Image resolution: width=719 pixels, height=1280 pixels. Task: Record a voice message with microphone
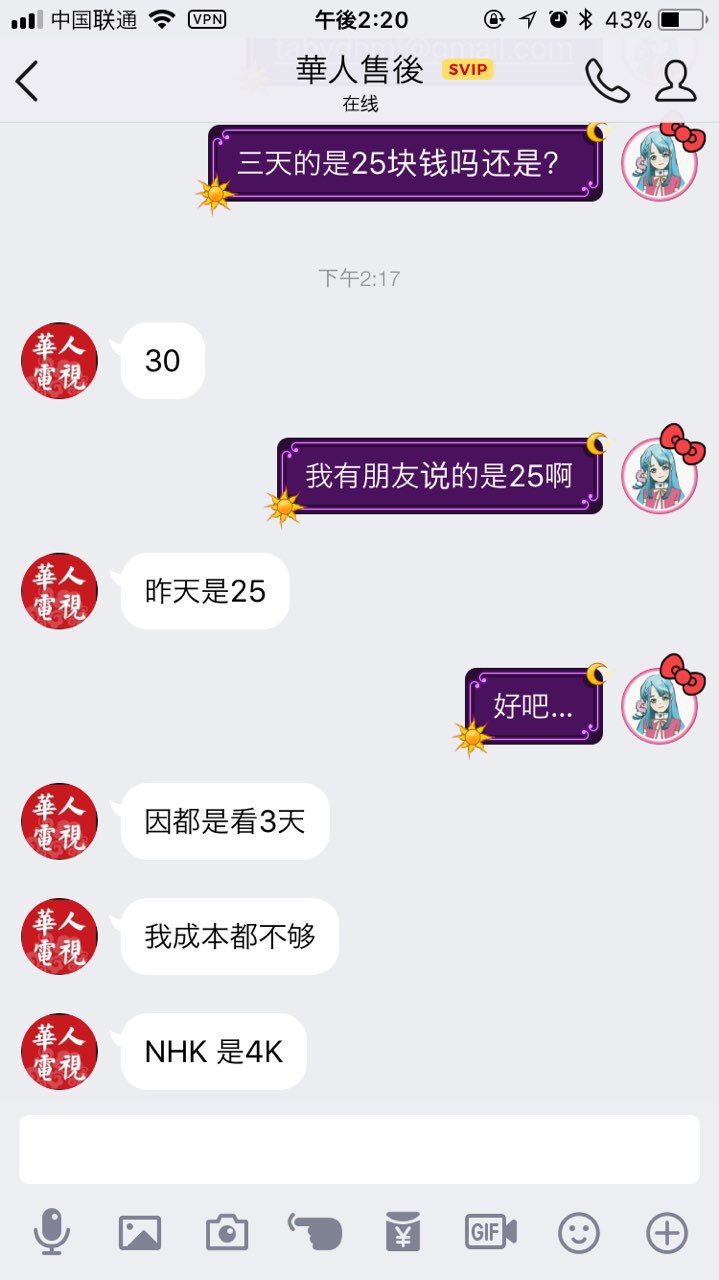point(52,1232)
